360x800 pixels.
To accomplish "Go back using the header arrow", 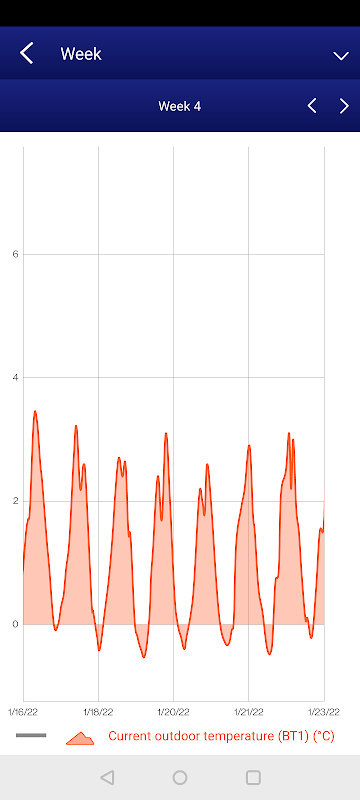I will (27, 53).
